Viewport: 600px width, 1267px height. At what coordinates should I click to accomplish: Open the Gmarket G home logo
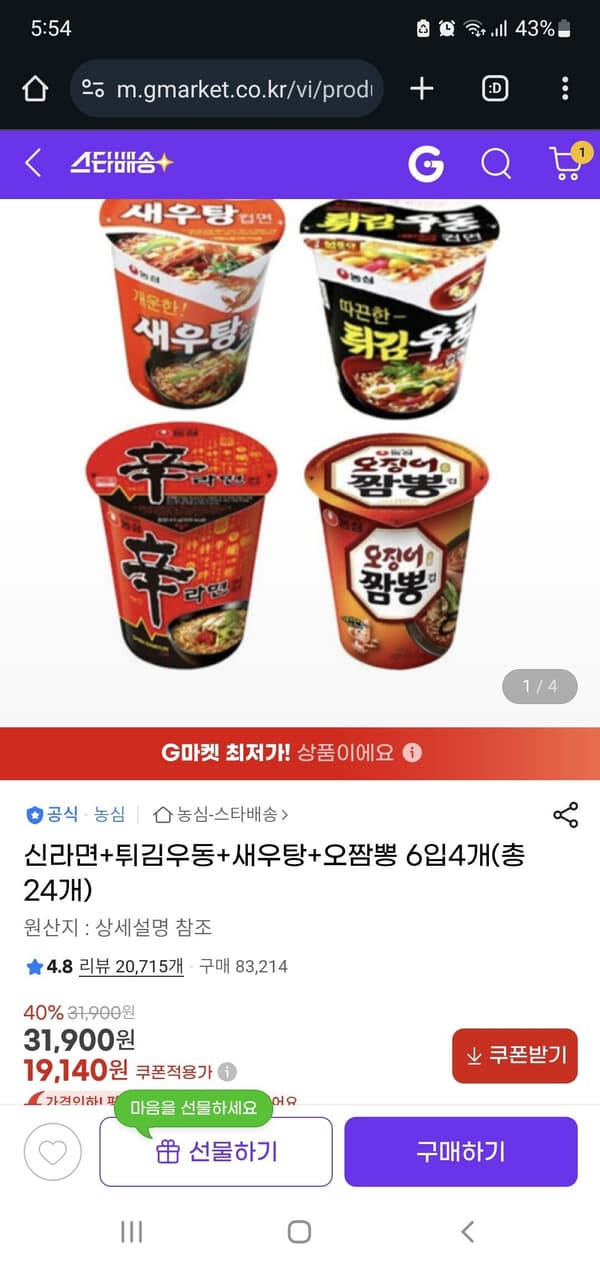pyautogui.click(x=426, y=163)
